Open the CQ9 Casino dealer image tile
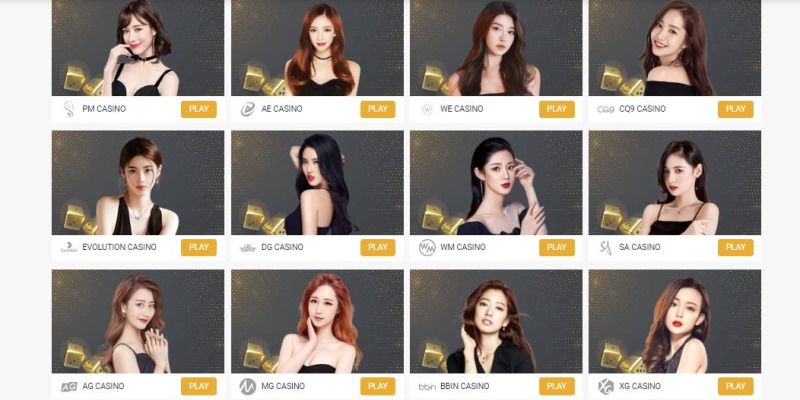The height and width of the screenshot is (400, 800). (x=675, y=47)
